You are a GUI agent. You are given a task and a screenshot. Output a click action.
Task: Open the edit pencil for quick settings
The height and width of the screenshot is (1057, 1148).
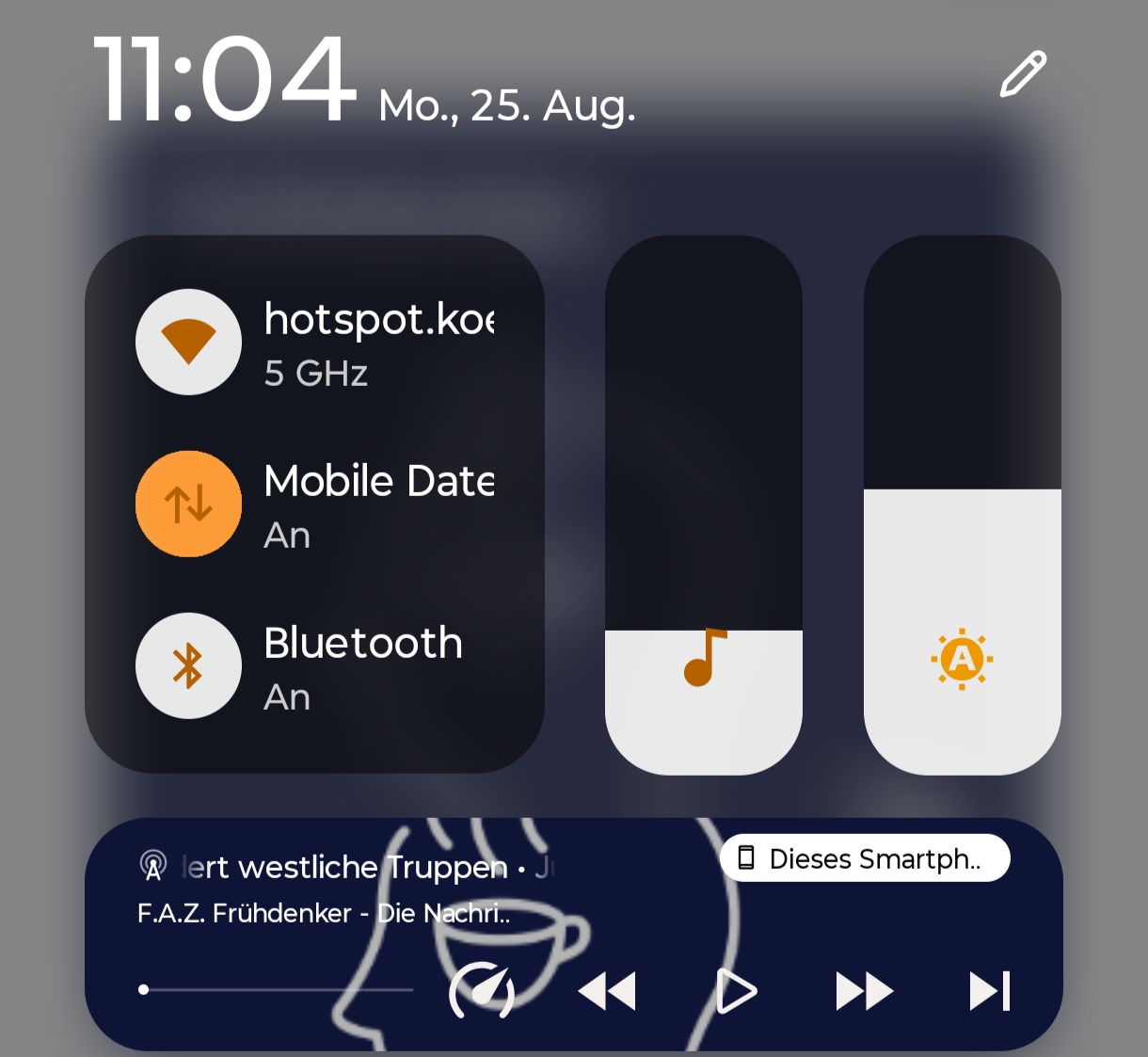pyautogui.click(x=1023, y=74)
